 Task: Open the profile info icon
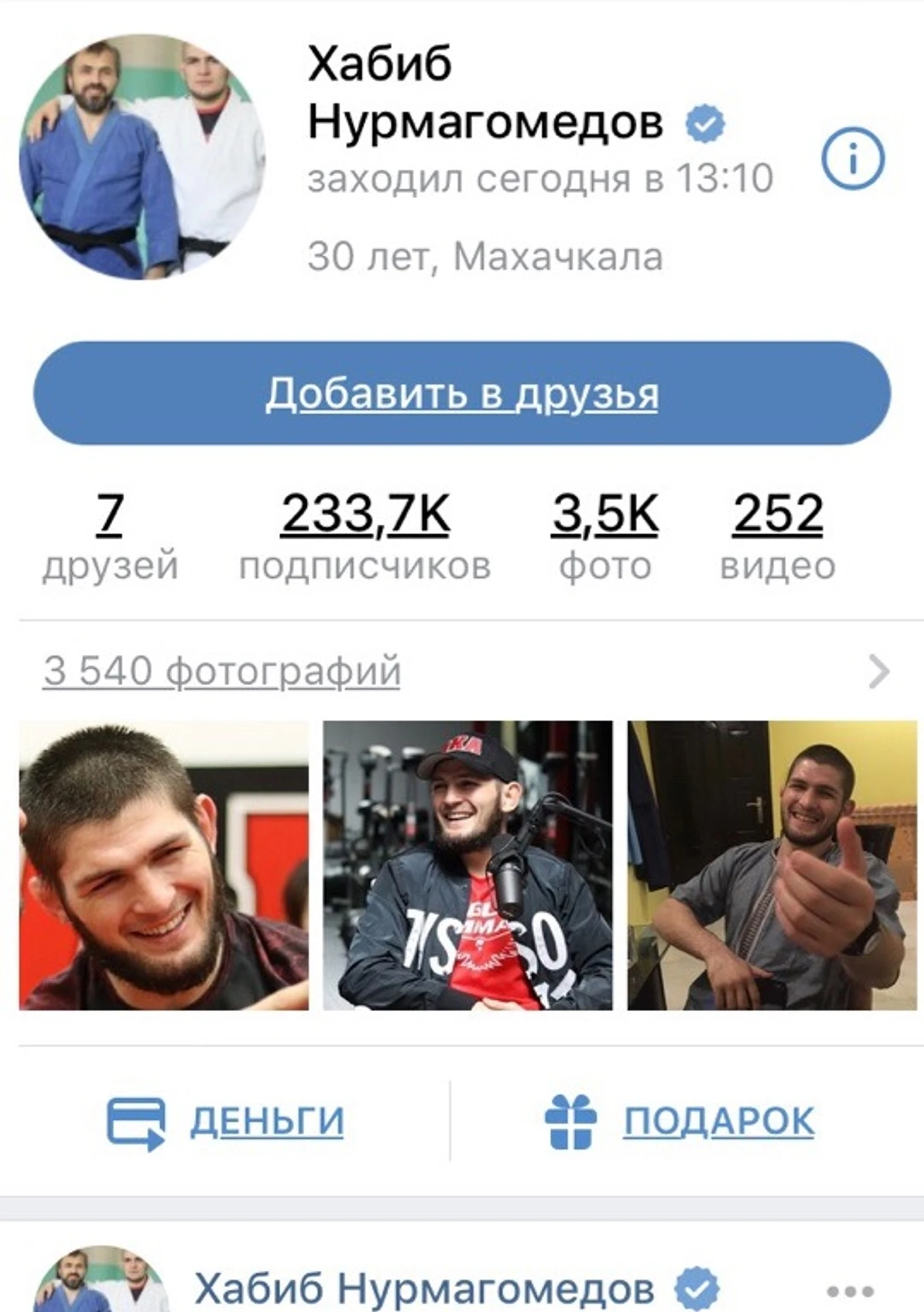852,159
